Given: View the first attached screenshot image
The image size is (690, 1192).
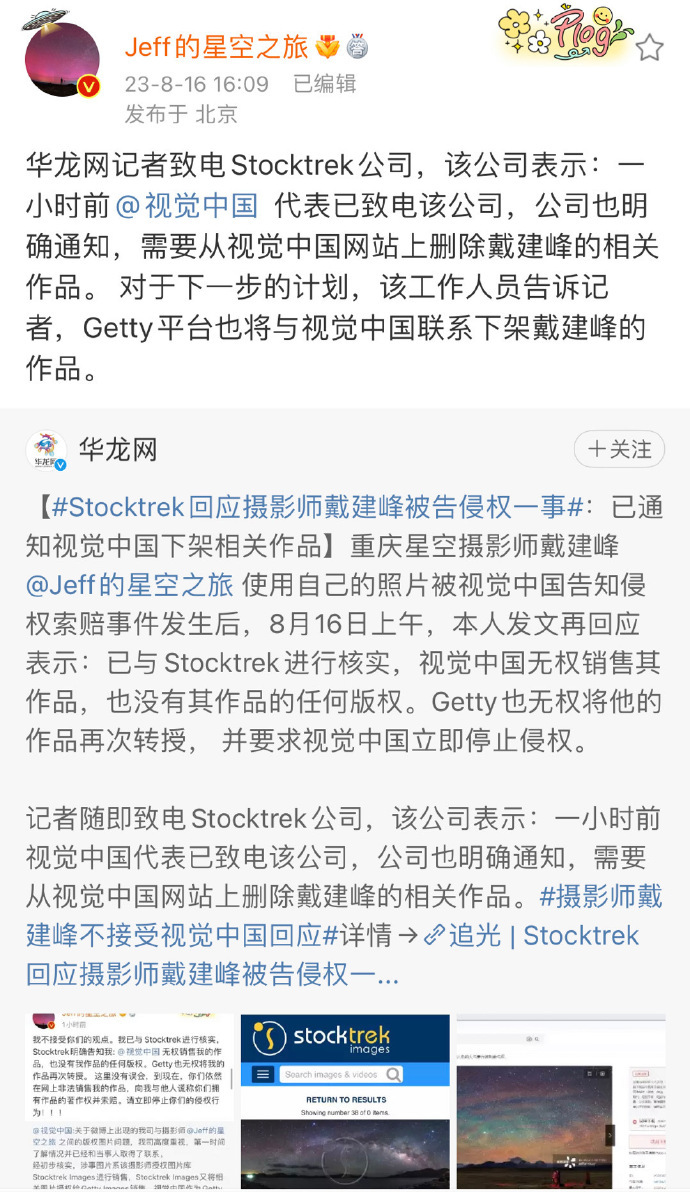Looking at the screenshot, I should point(130,1102).
